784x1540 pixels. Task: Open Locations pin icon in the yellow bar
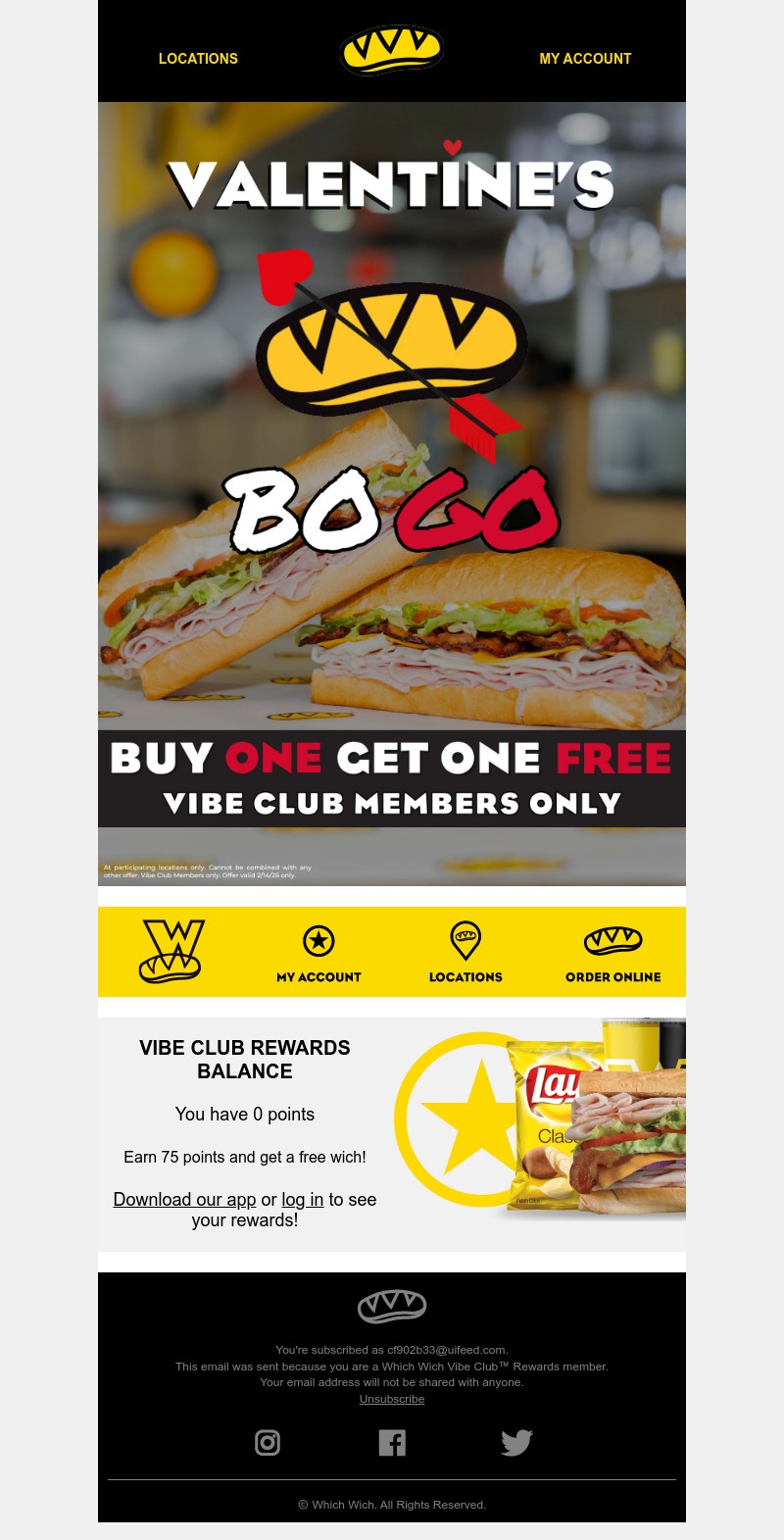point(465,941)
